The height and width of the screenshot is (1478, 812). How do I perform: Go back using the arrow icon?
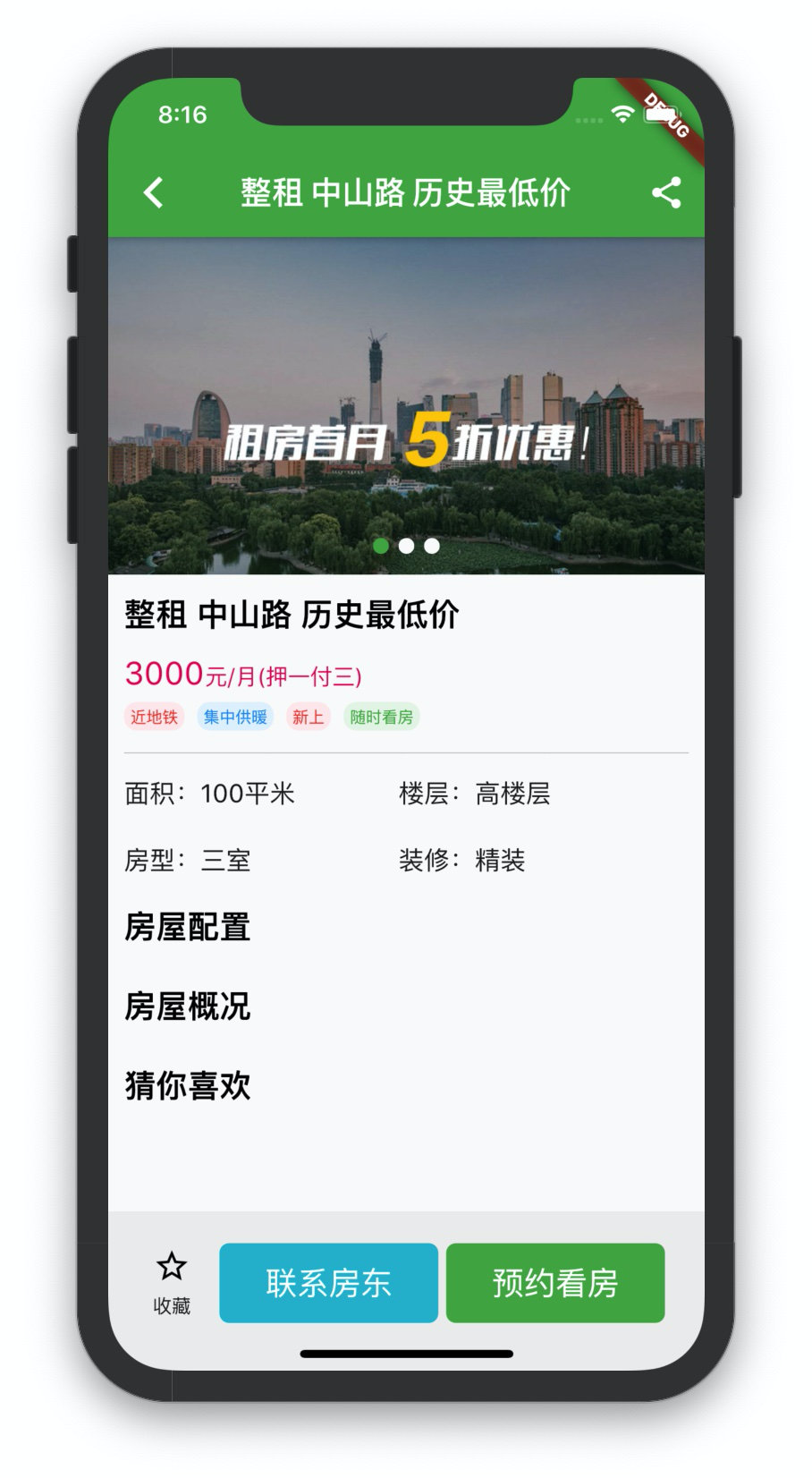pyautogui.click(x=154, y=192)
